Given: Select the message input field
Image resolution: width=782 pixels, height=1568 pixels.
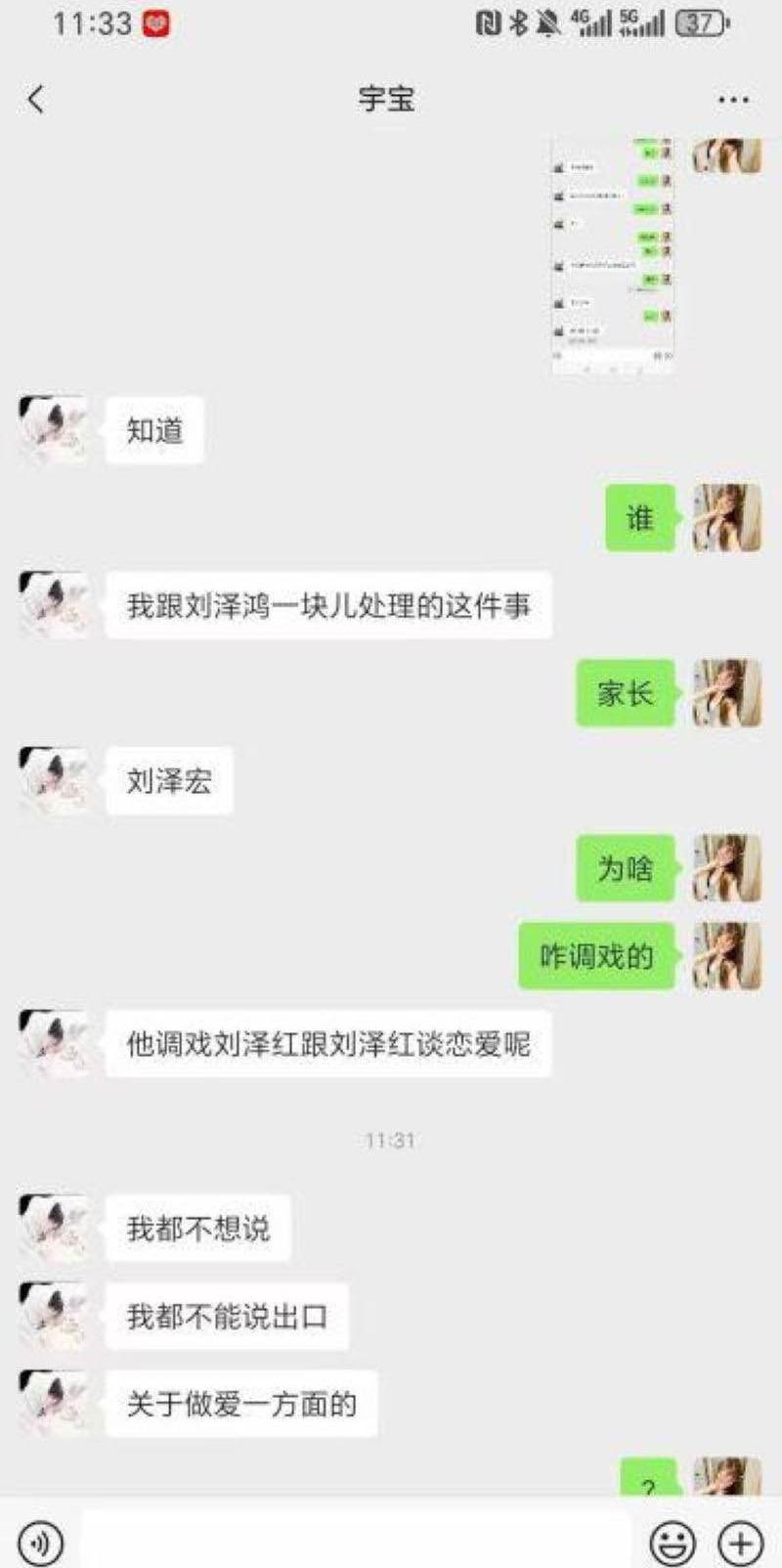Looking at the screenshot, I should pos(352,1543).
